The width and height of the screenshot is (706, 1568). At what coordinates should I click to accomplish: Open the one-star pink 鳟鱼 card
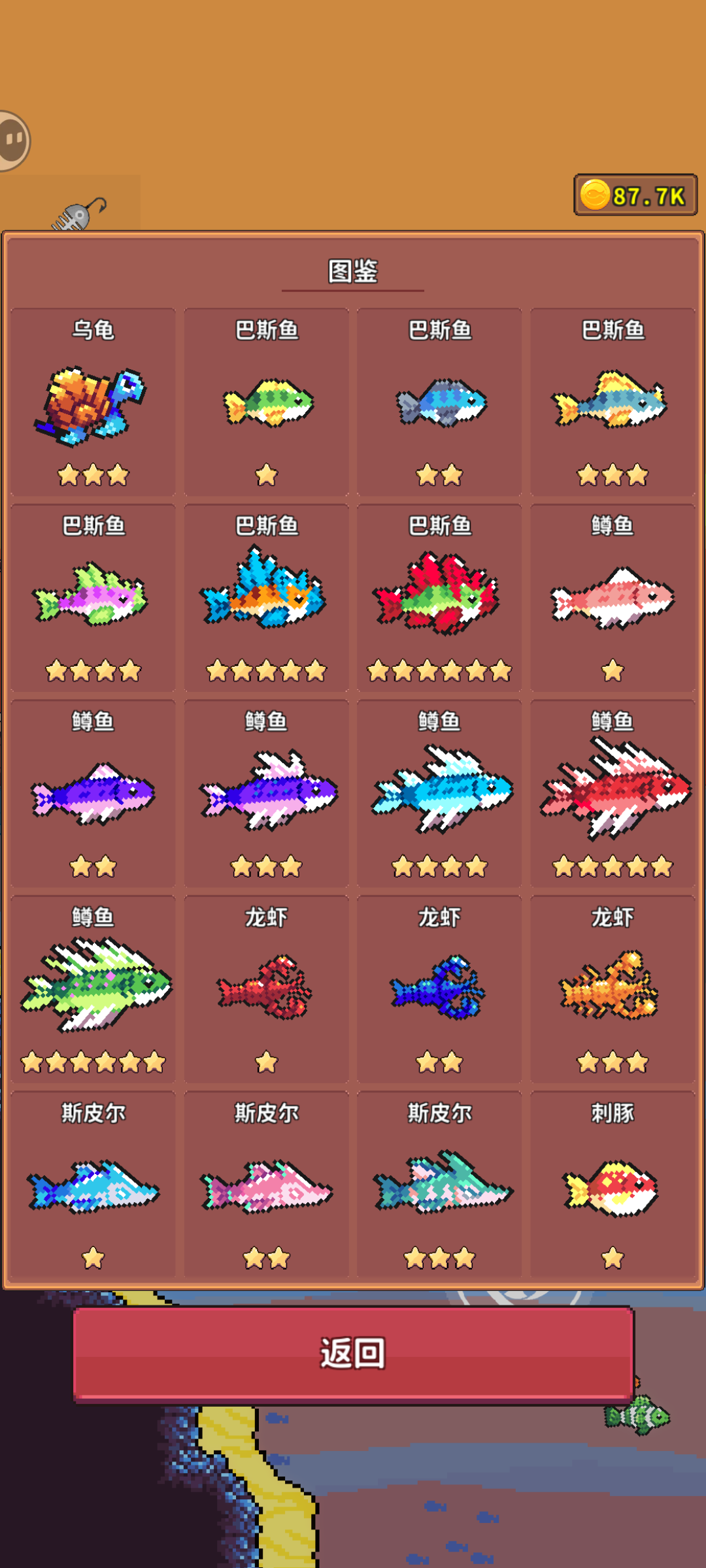(x=613, y=598)
